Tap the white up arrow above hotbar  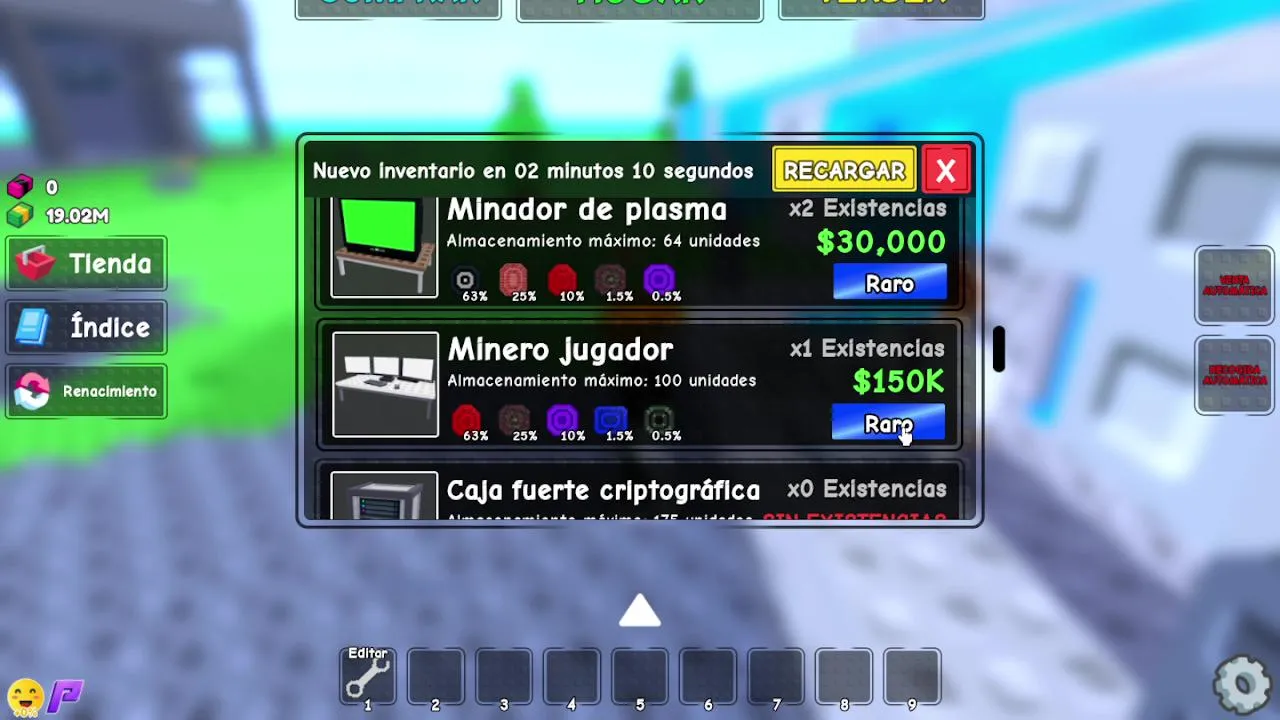coord(640,611)
